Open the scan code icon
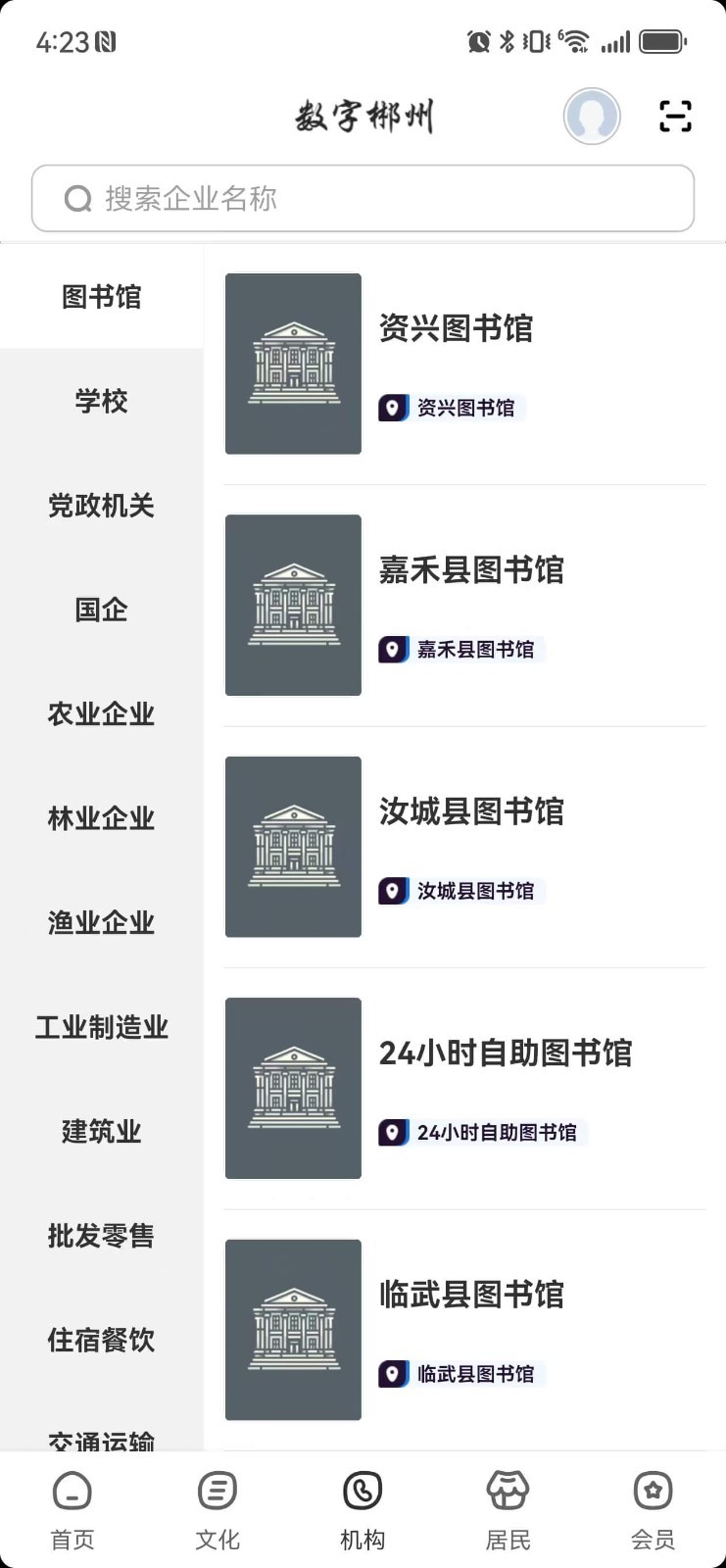 675,116
